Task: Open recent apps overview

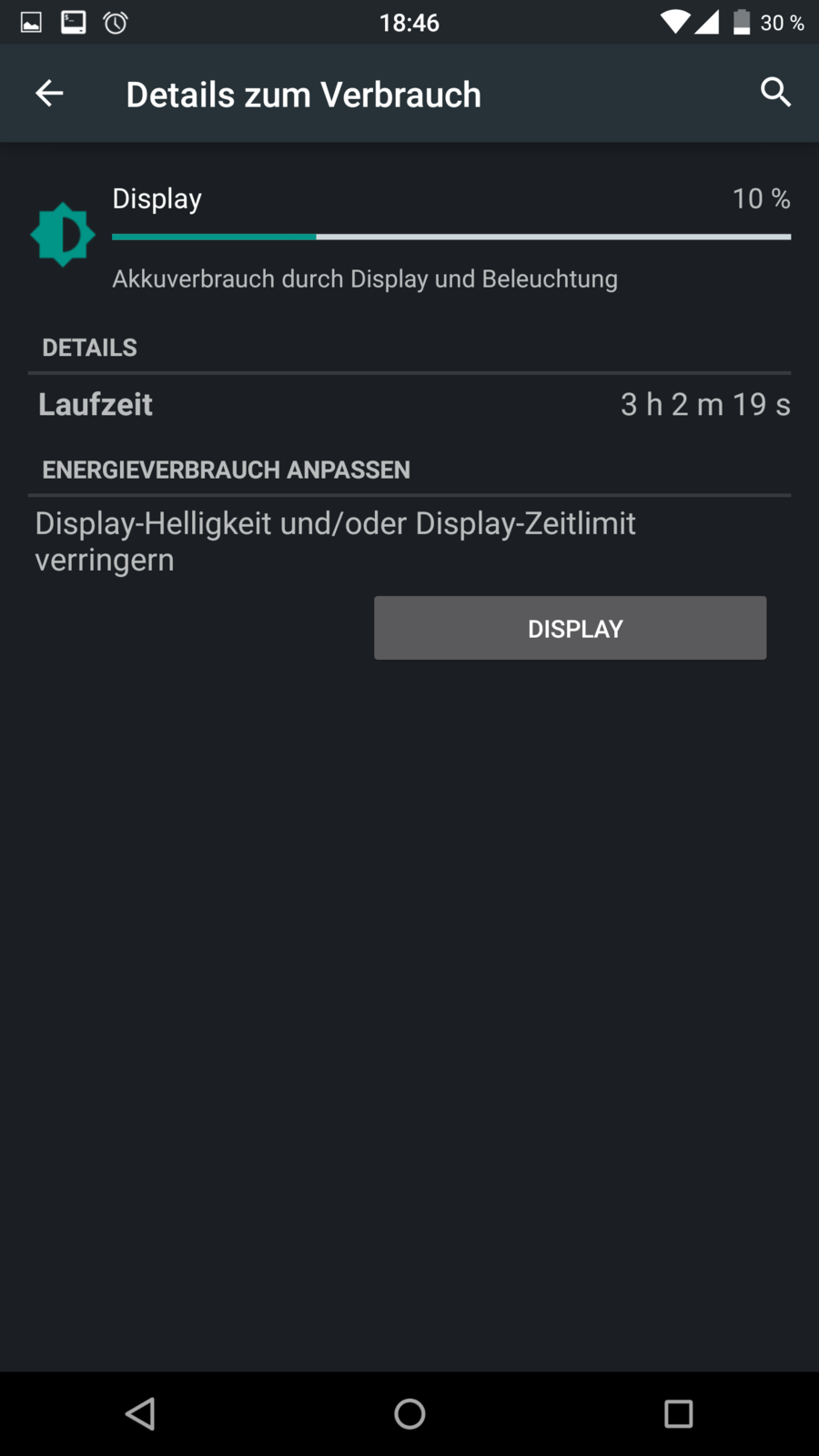Action: coord(678,1413)
